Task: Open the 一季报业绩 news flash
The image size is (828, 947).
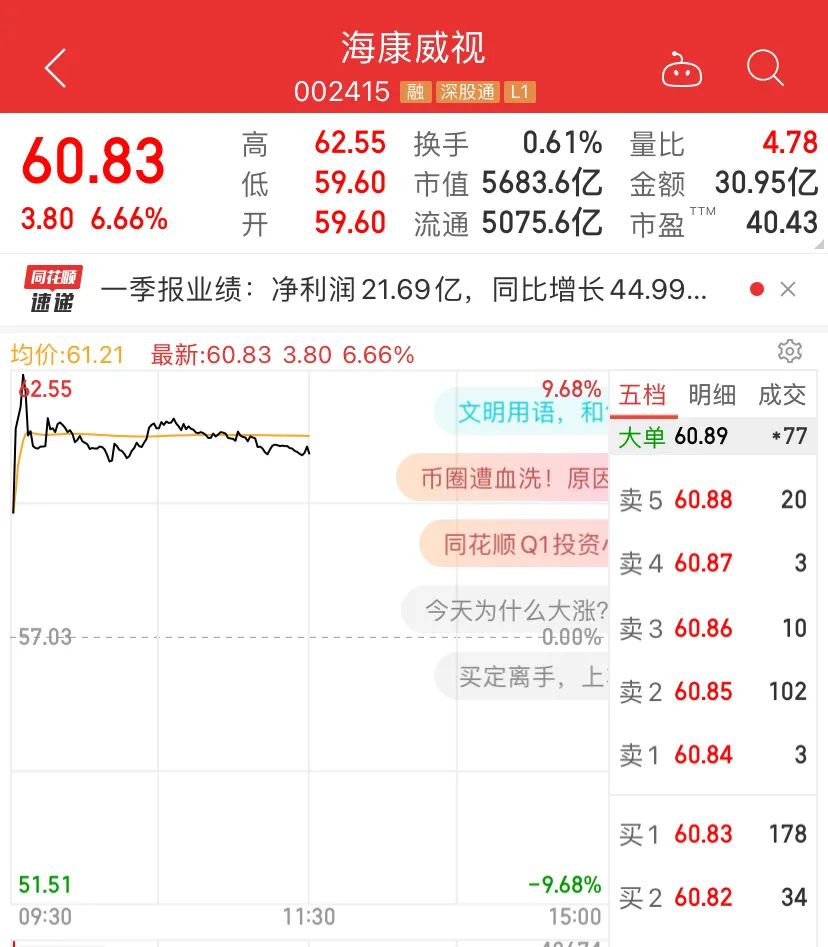Action: coord(404,290)
